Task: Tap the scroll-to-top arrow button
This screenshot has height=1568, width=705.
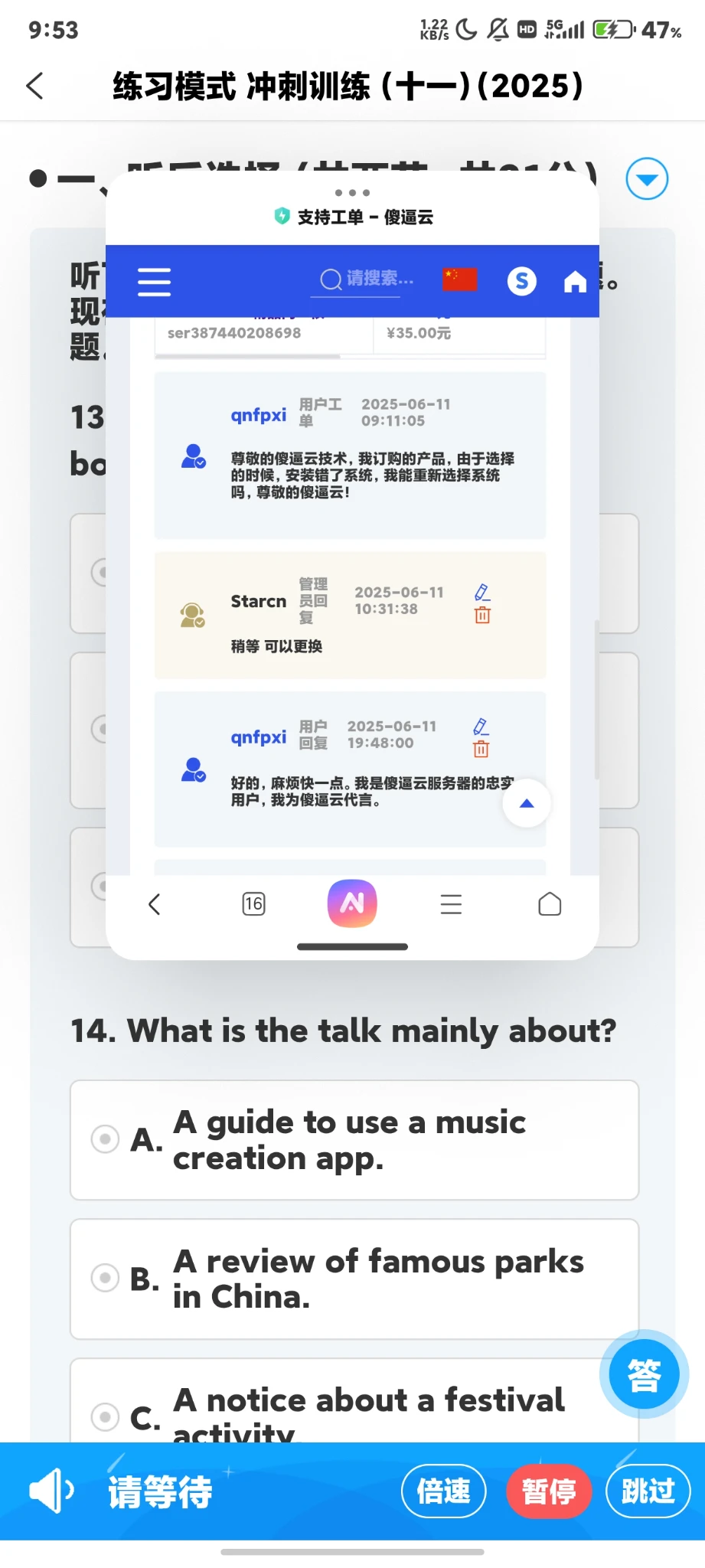Action: [527, 803]
